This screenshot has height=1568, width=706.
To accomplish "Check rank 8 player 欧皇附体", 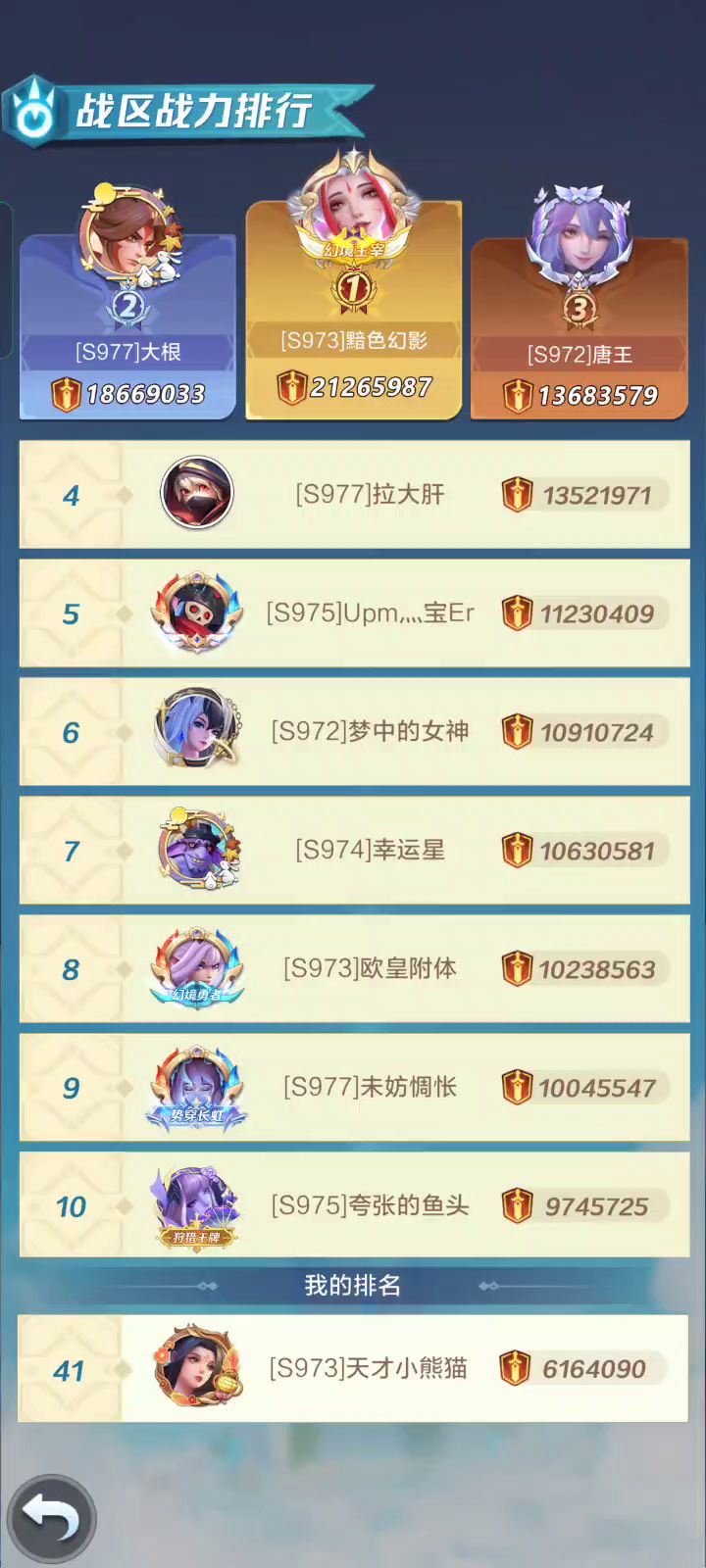I will pos(353,969).
